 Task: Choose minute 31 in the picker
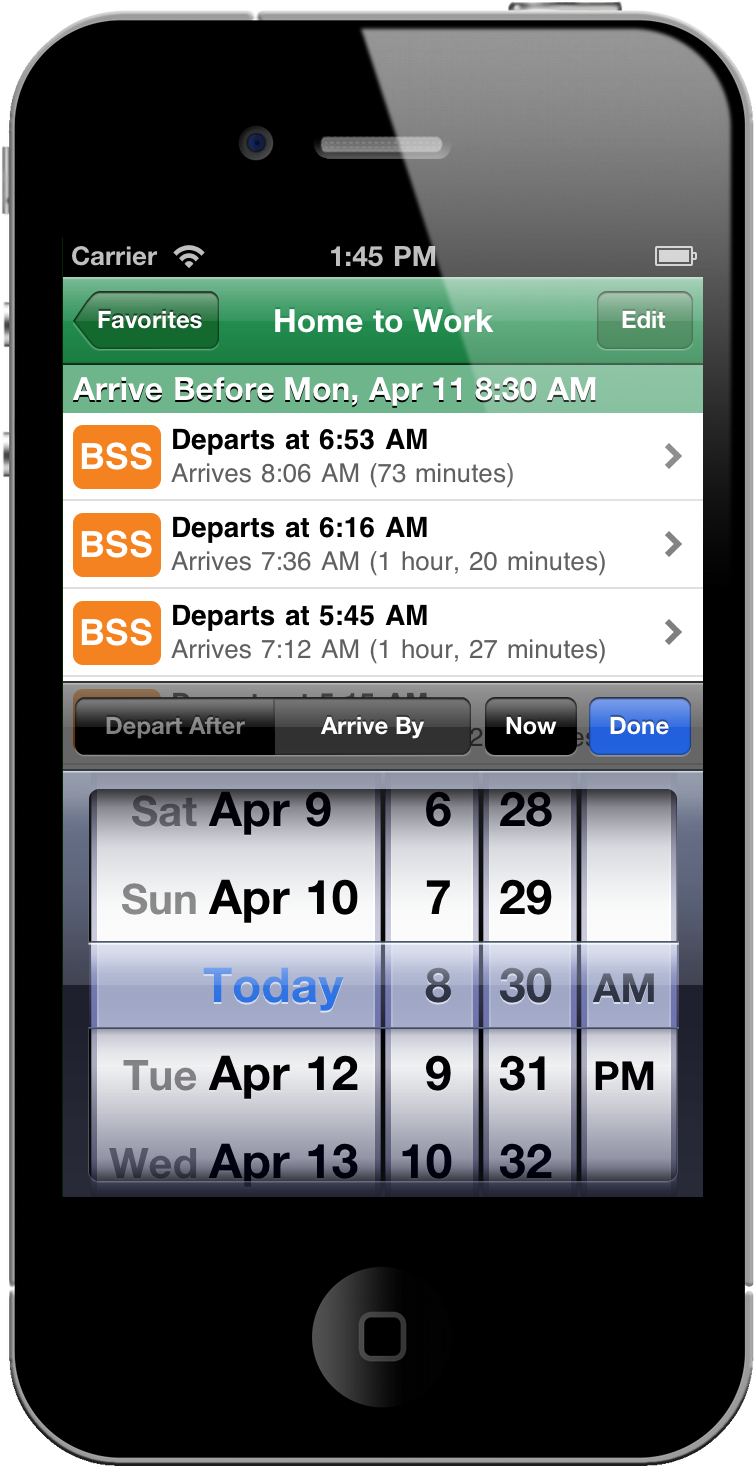(525, 1075)
